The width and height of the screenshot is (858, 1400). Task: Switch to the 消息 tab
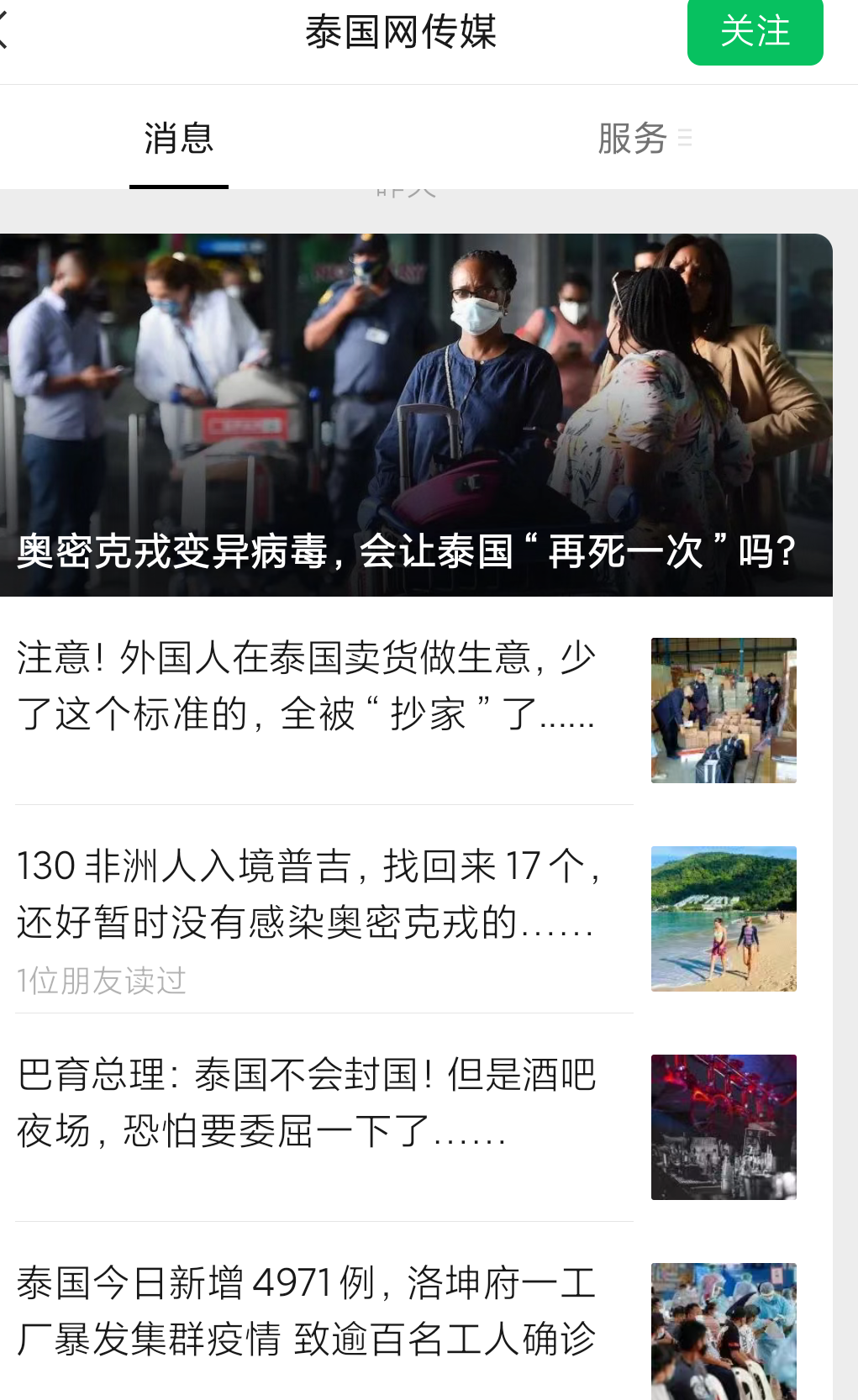coord(178,139)
